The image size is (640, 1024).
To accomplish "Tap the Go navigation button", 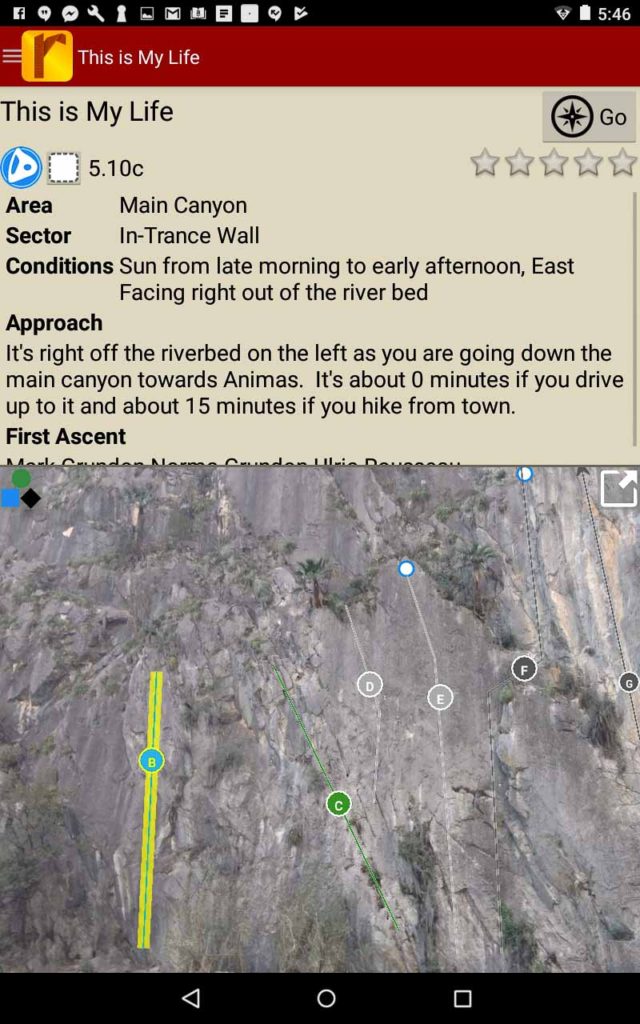I will [588, 117].
